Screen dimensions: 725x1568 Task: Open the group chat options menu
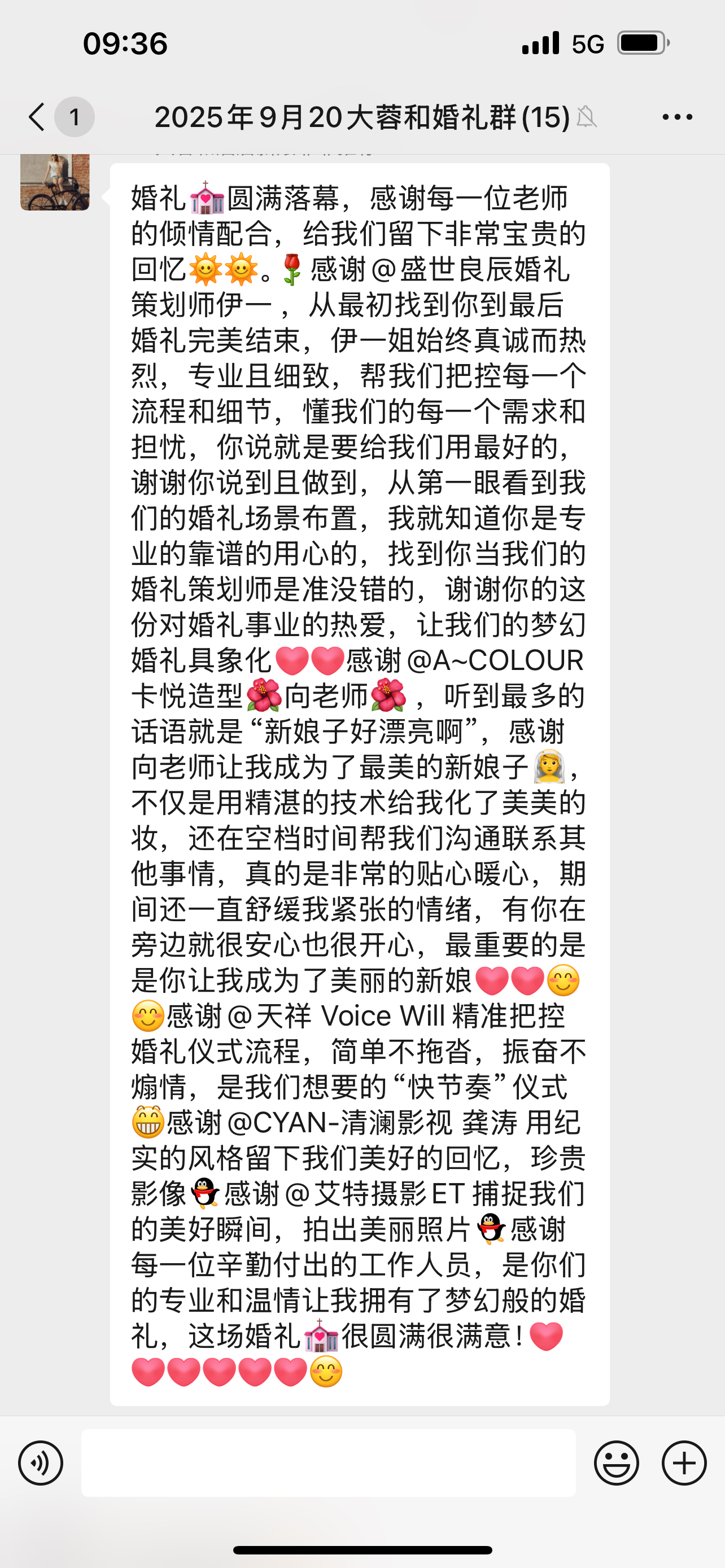(677, 116)
